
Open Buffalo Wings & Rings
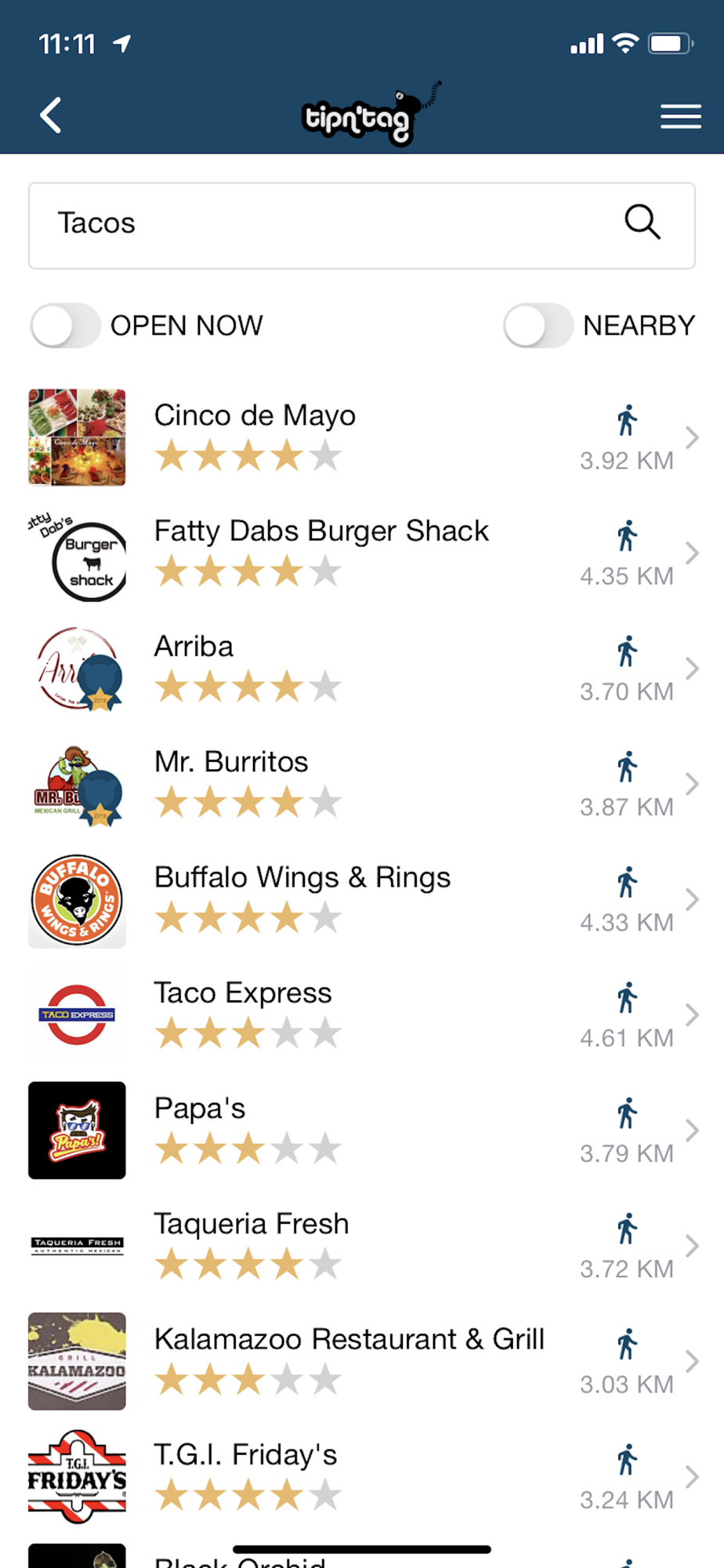(x=360, y=899)
